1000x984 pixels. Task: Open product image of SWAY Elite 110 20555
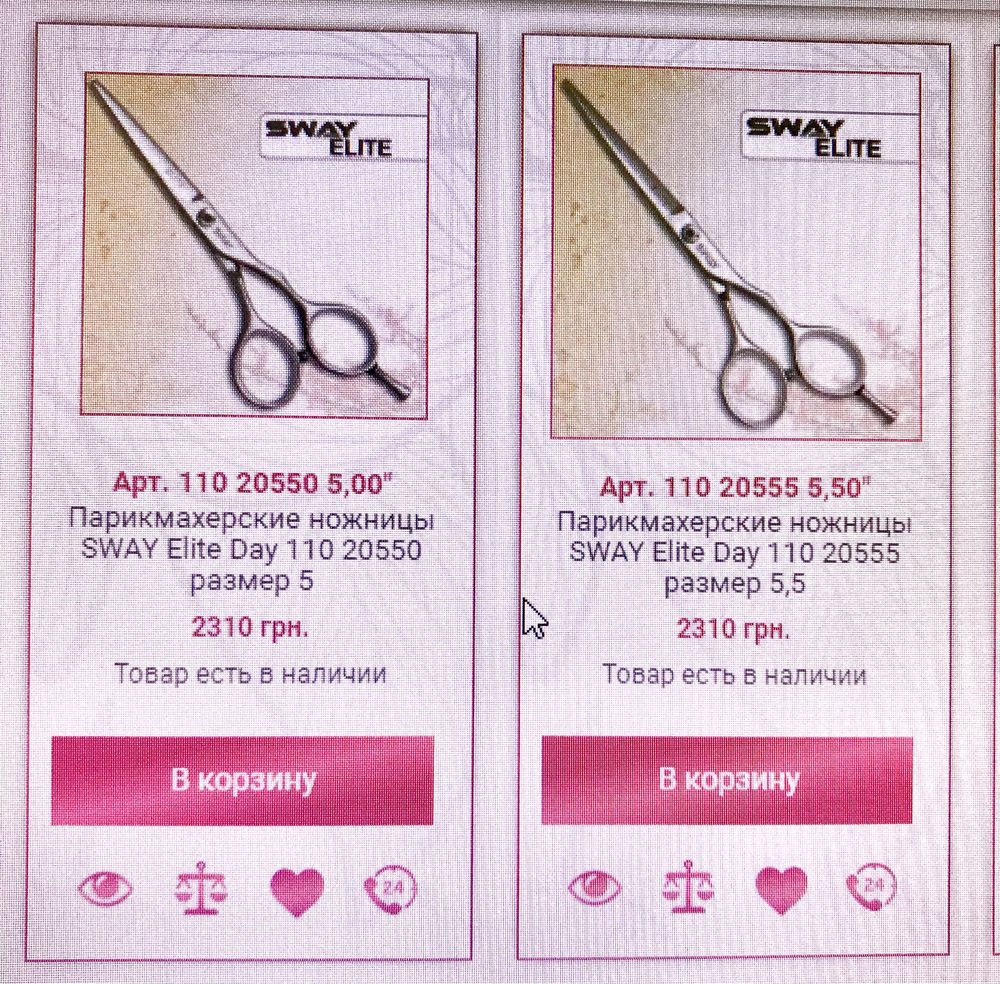pyautogui.click(x=736, y=250)
